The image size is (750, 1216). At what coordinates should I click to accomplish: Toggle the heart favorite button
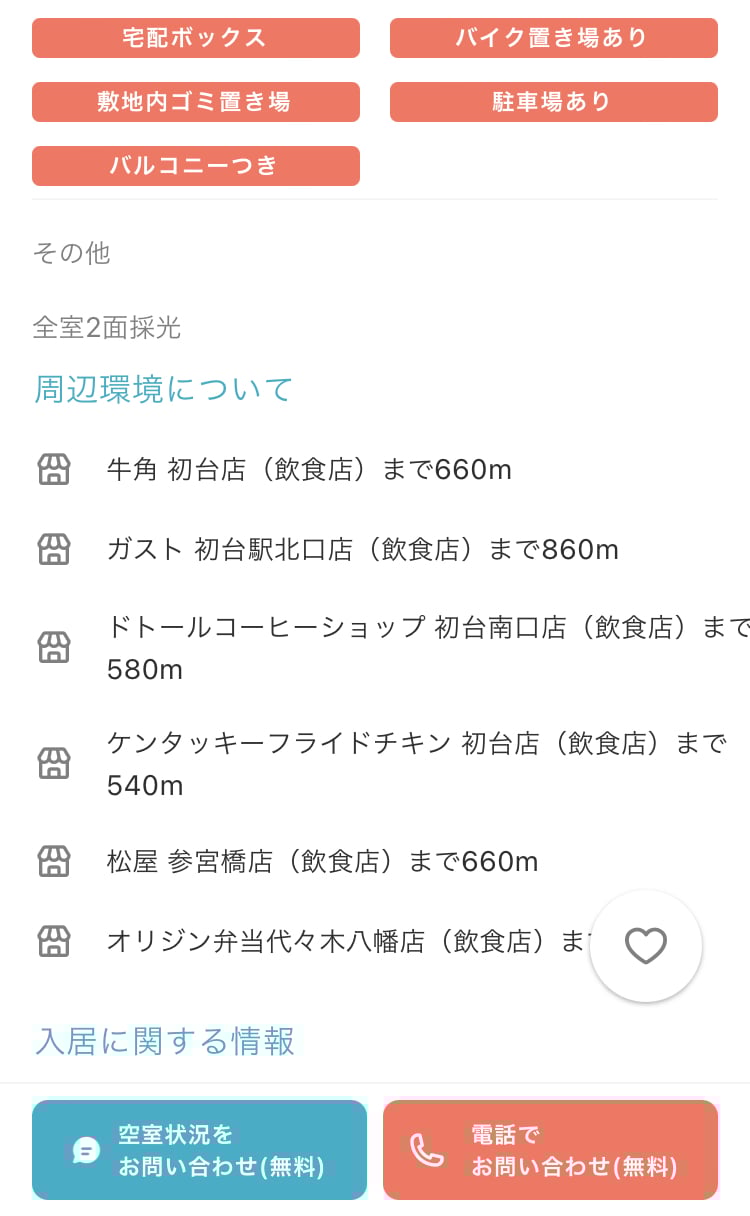pyautogui.click(x=645, y=944)
